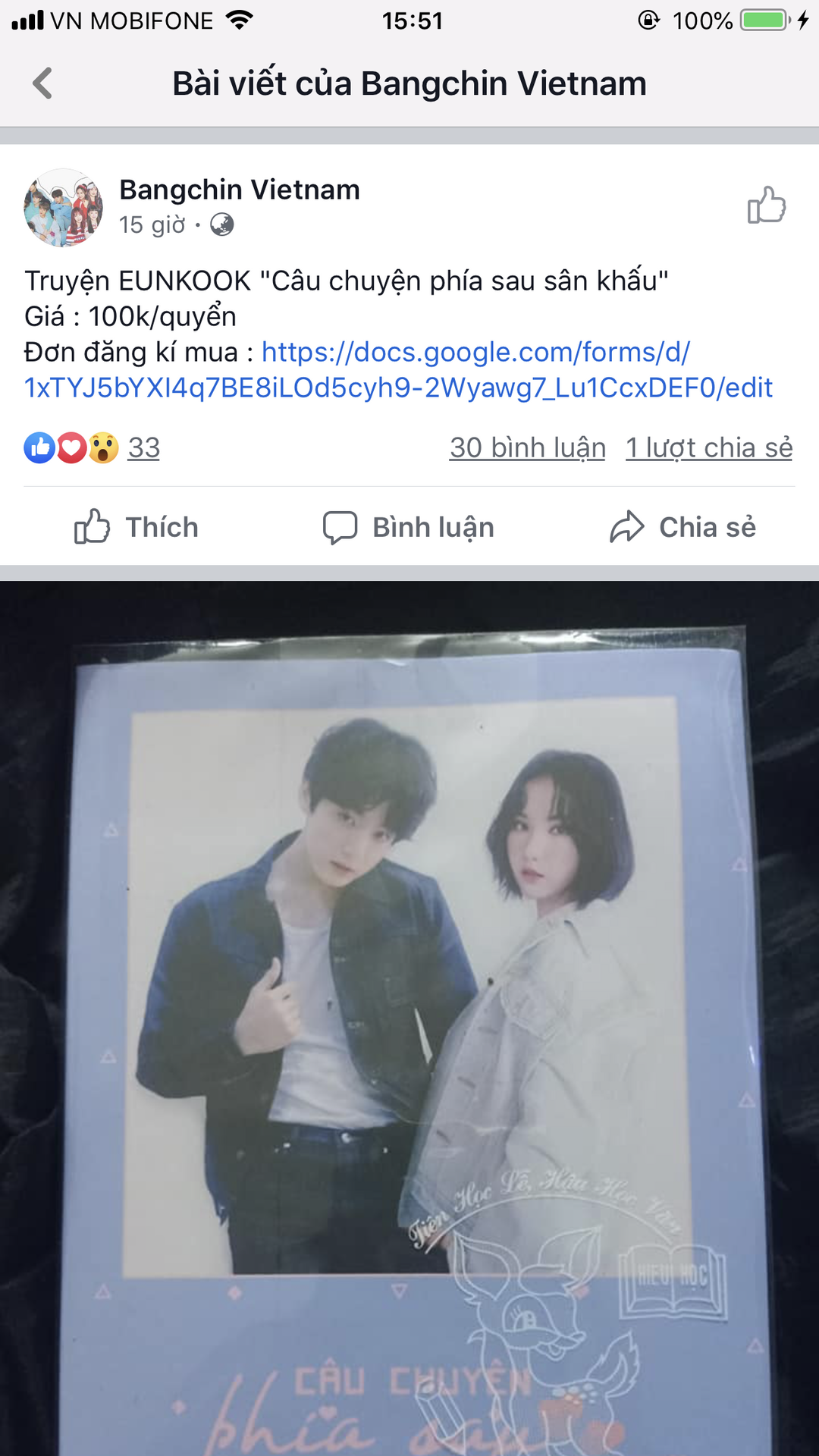Go back using the header arrow
The height and width of the screenshot is (1456, 819).
click(x=42, y=83)
